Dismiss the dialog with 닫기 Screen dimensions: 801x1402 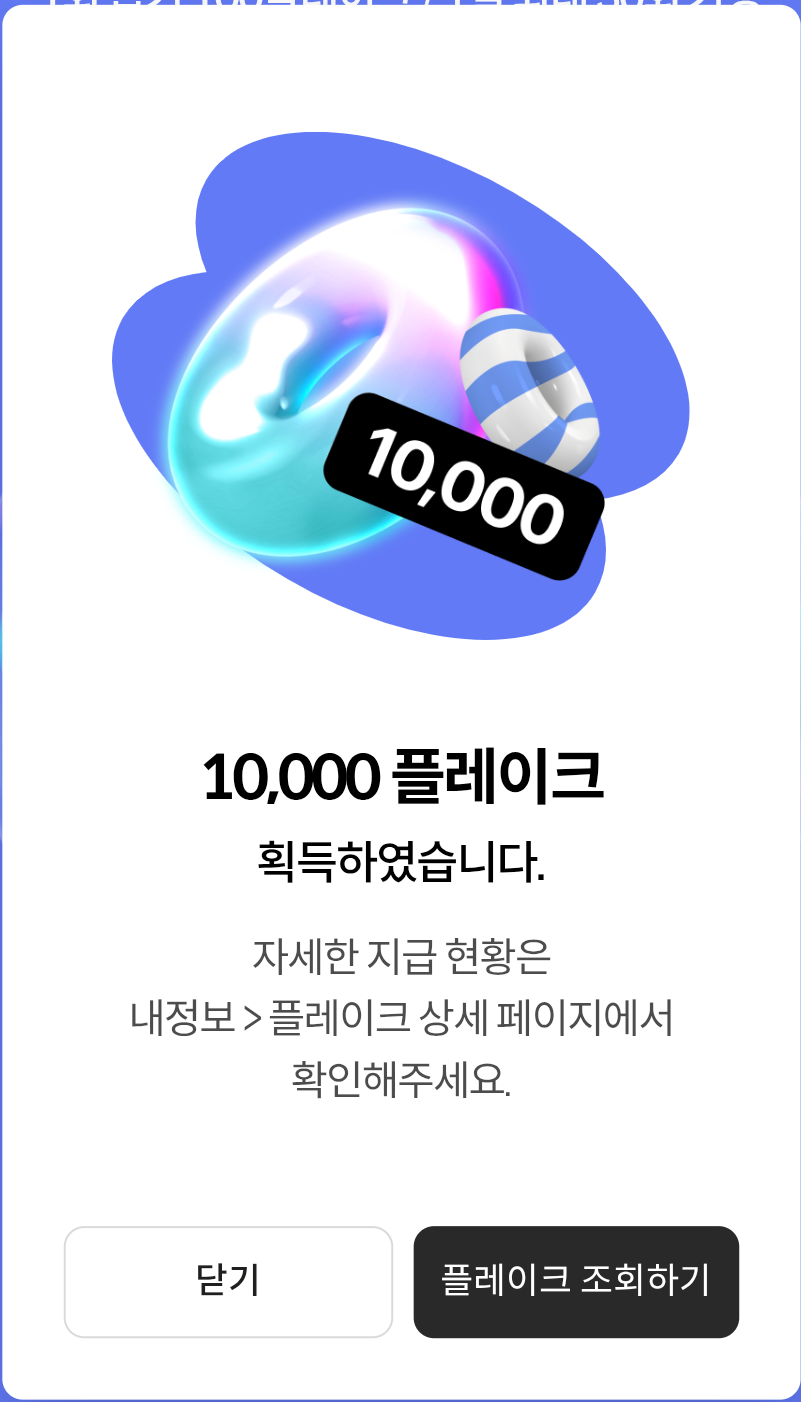coord(228,1281)
